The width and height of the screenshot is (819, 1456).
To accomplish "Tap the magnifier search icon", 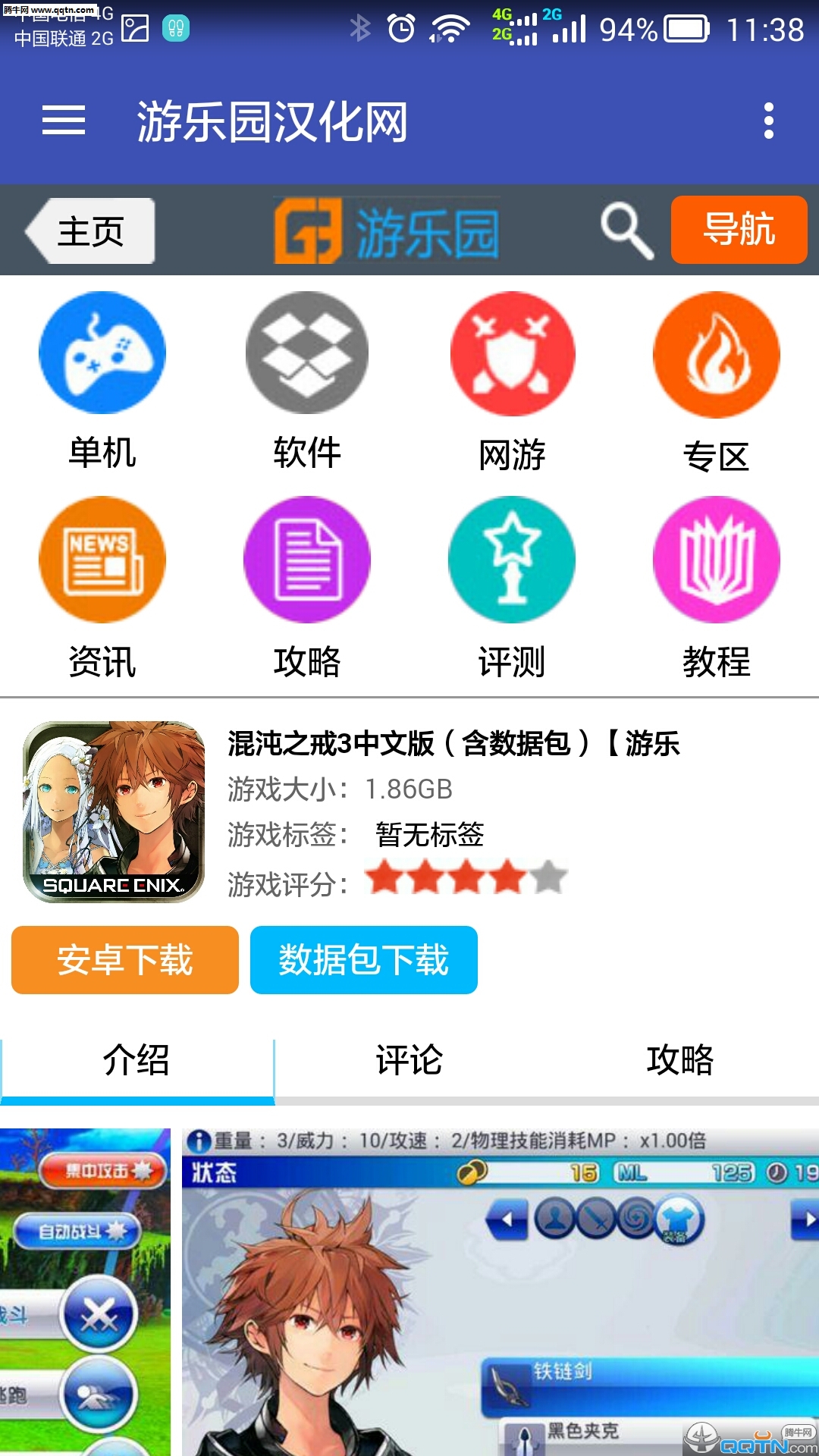I will (627, 231).
